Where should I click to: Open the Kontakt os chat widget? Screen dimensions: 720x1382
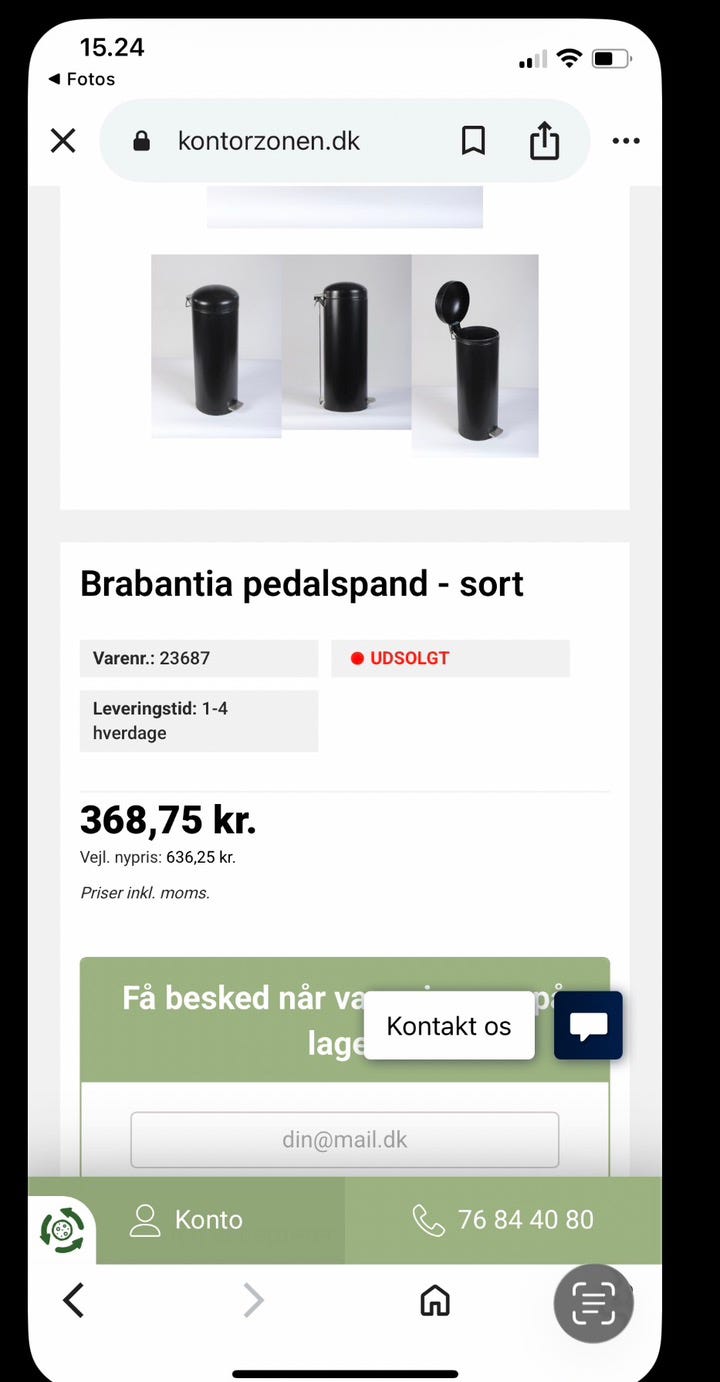click(449, 1026)
